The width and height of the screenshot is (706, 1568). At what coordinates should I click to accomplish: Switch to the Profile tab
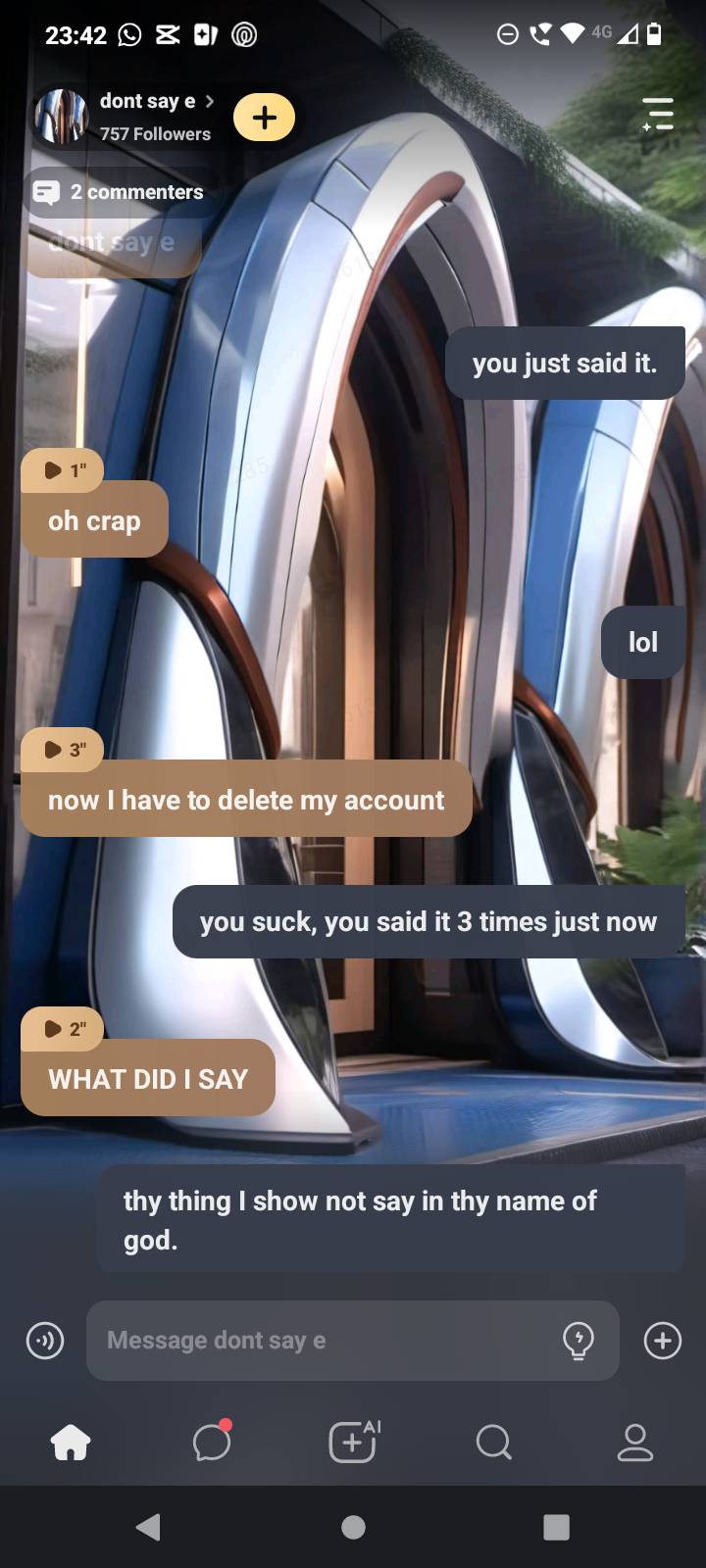634,1442
